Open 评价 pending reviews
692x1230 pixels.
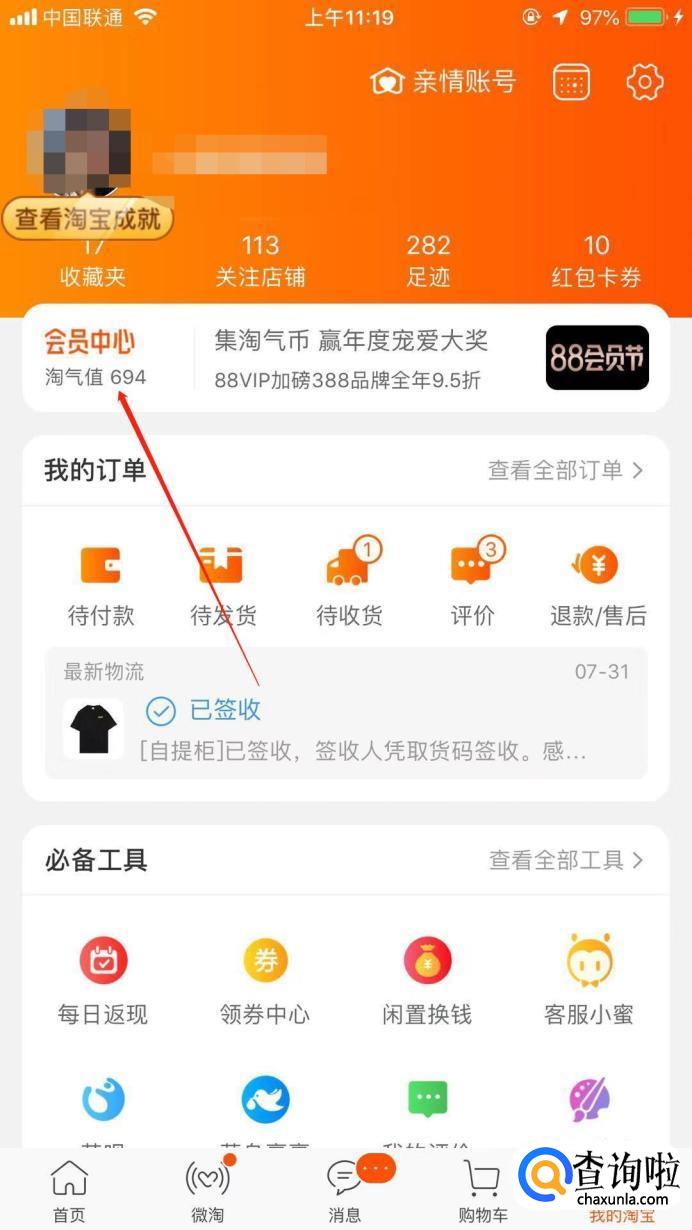pos(473,585)
